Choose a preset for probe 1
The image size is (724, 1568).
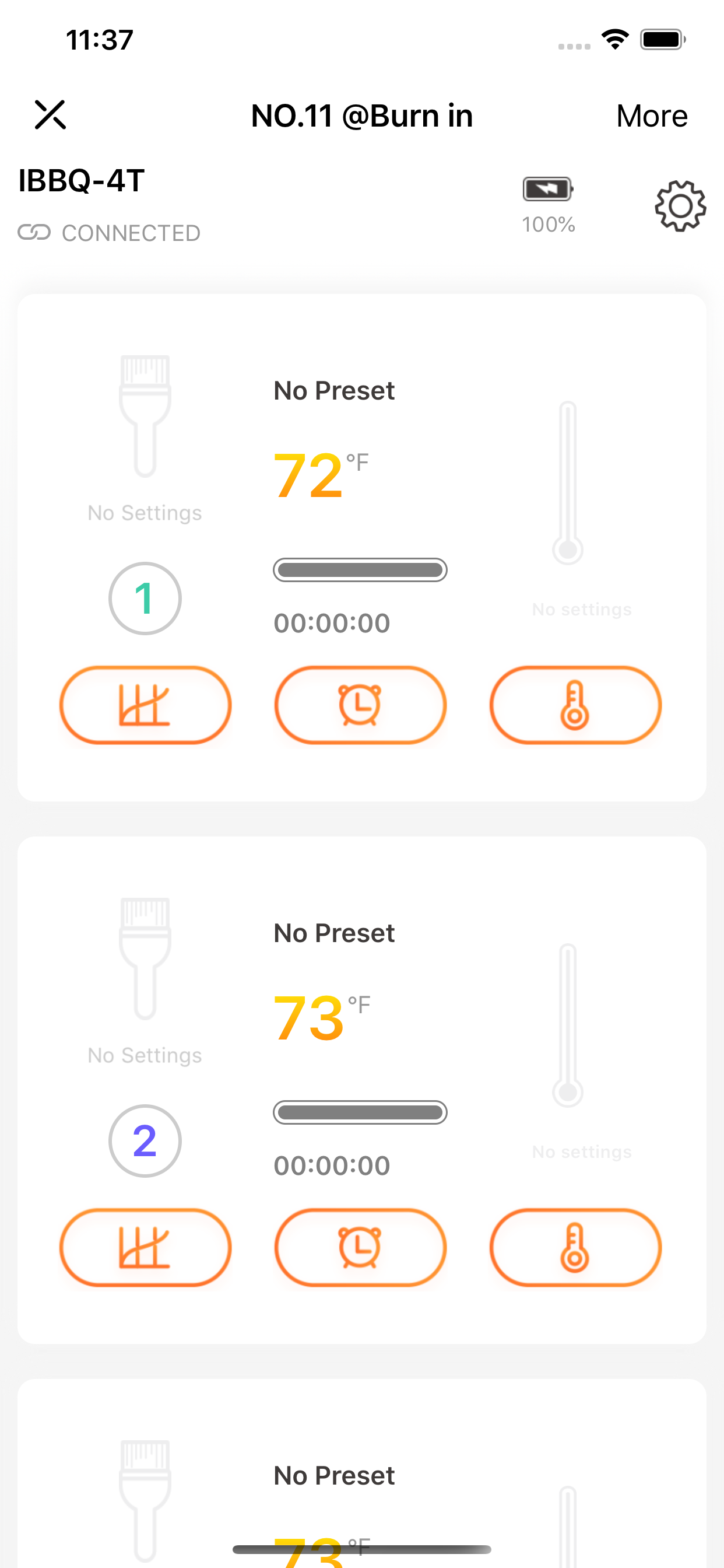point(333,390)
